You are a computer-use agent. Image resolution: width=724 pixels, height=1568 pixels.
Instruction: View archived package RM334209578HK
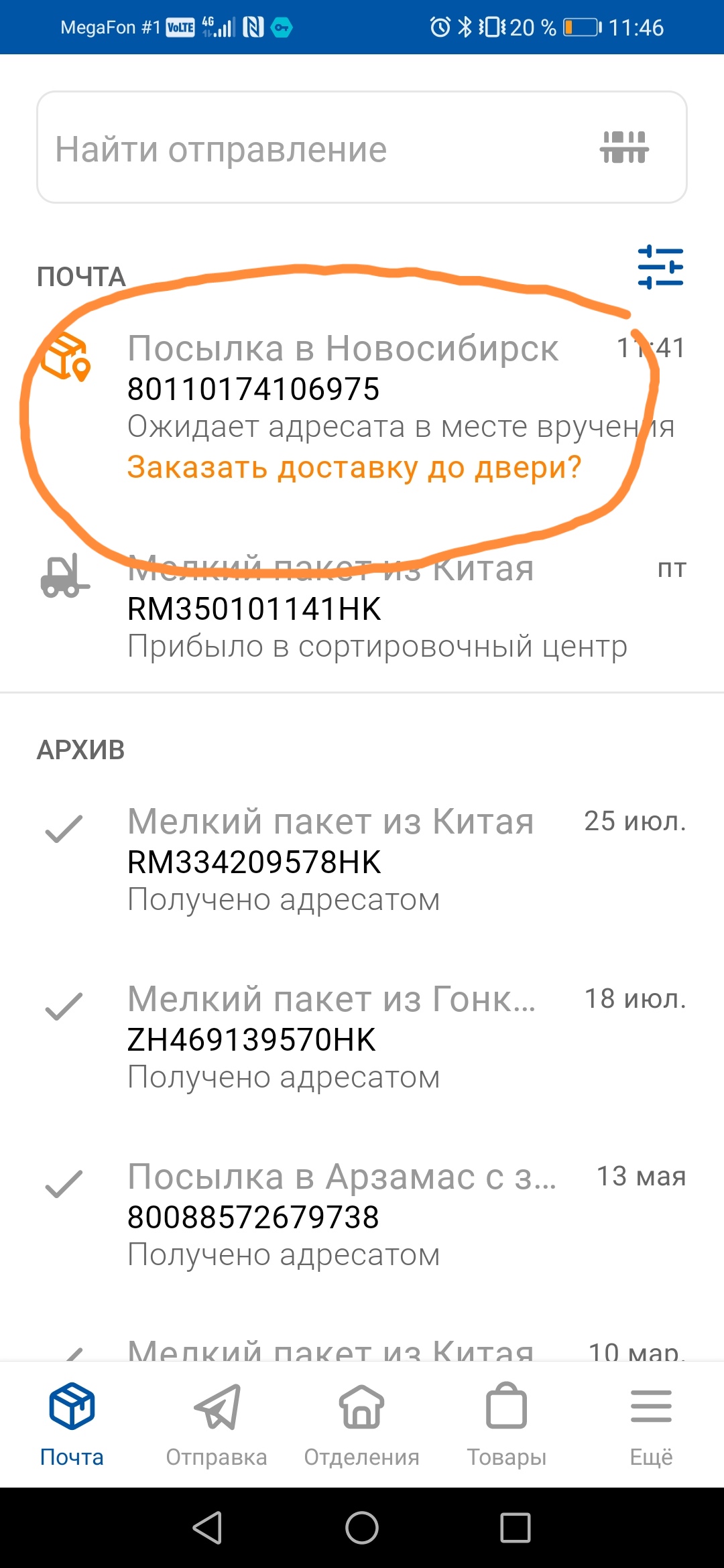(362, 861)
